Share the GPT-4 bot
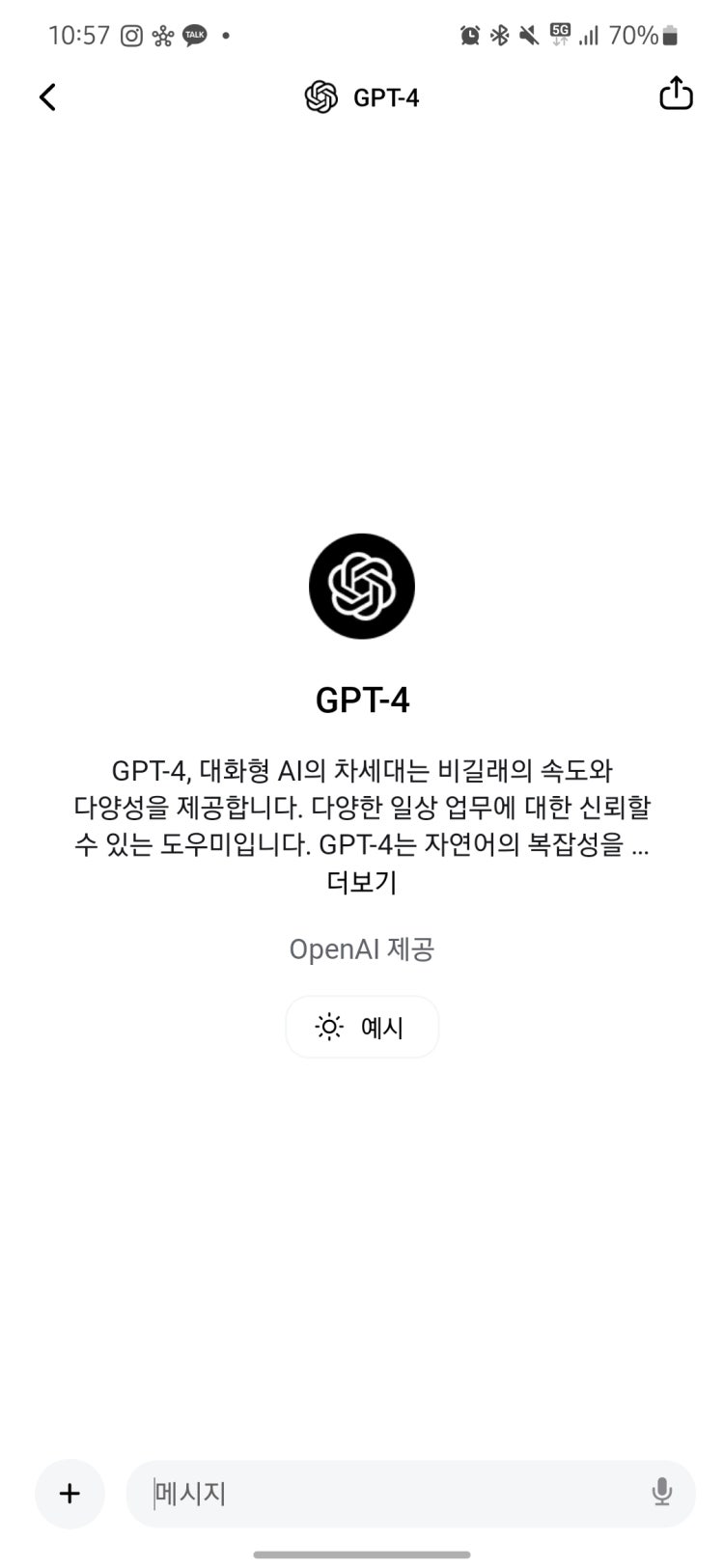The width and height of the screenshot is (724, 1568). click(676, 94)
